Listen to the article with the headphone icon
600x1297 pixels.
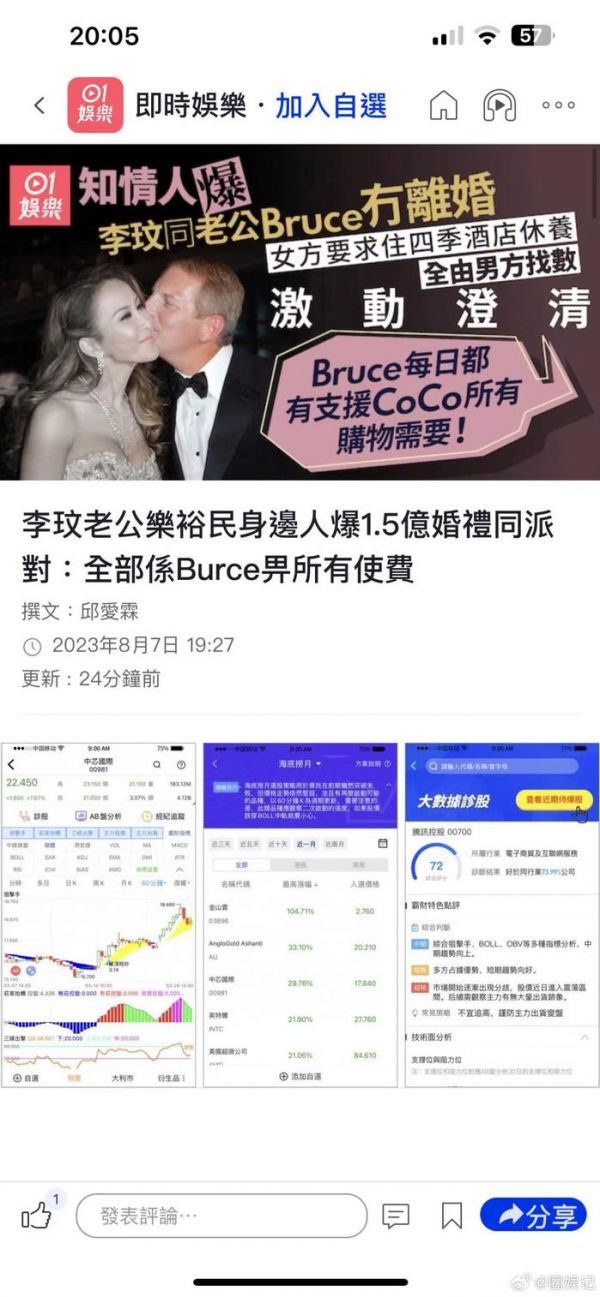point(498,105)
